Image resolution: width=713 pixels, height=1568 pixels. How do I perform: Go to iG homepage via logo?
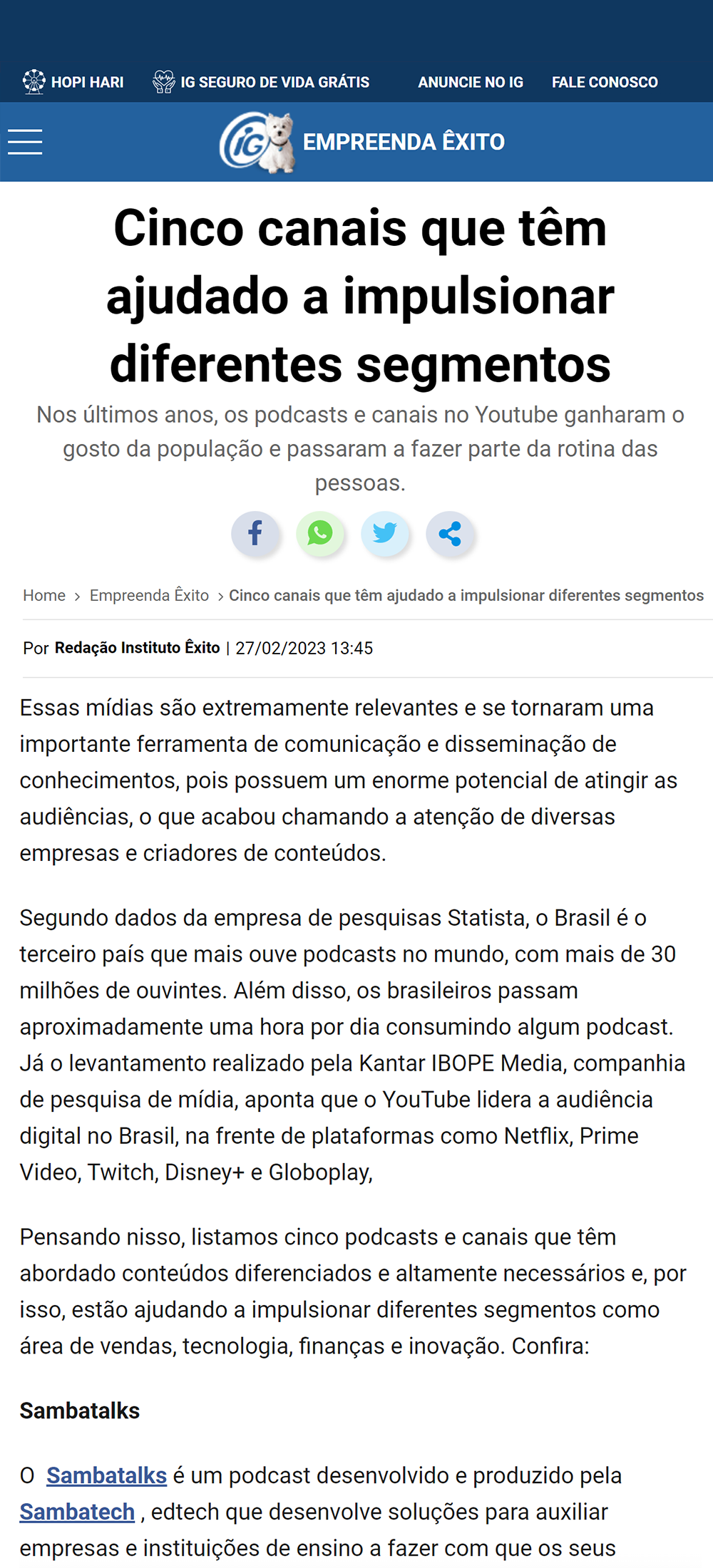tap(257, 143)
